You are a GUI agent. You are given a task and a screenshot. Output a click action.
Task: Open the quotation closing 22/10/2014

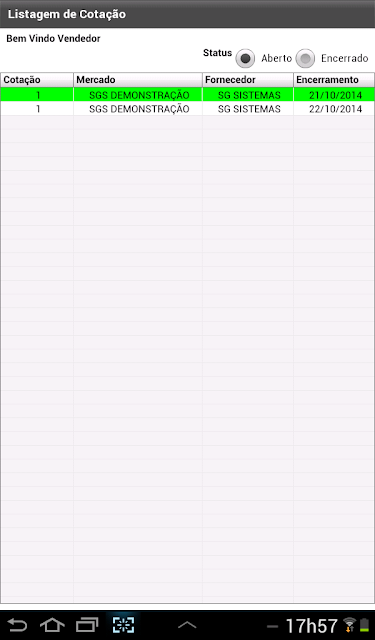pyautogui.click(x=187, y=109)
